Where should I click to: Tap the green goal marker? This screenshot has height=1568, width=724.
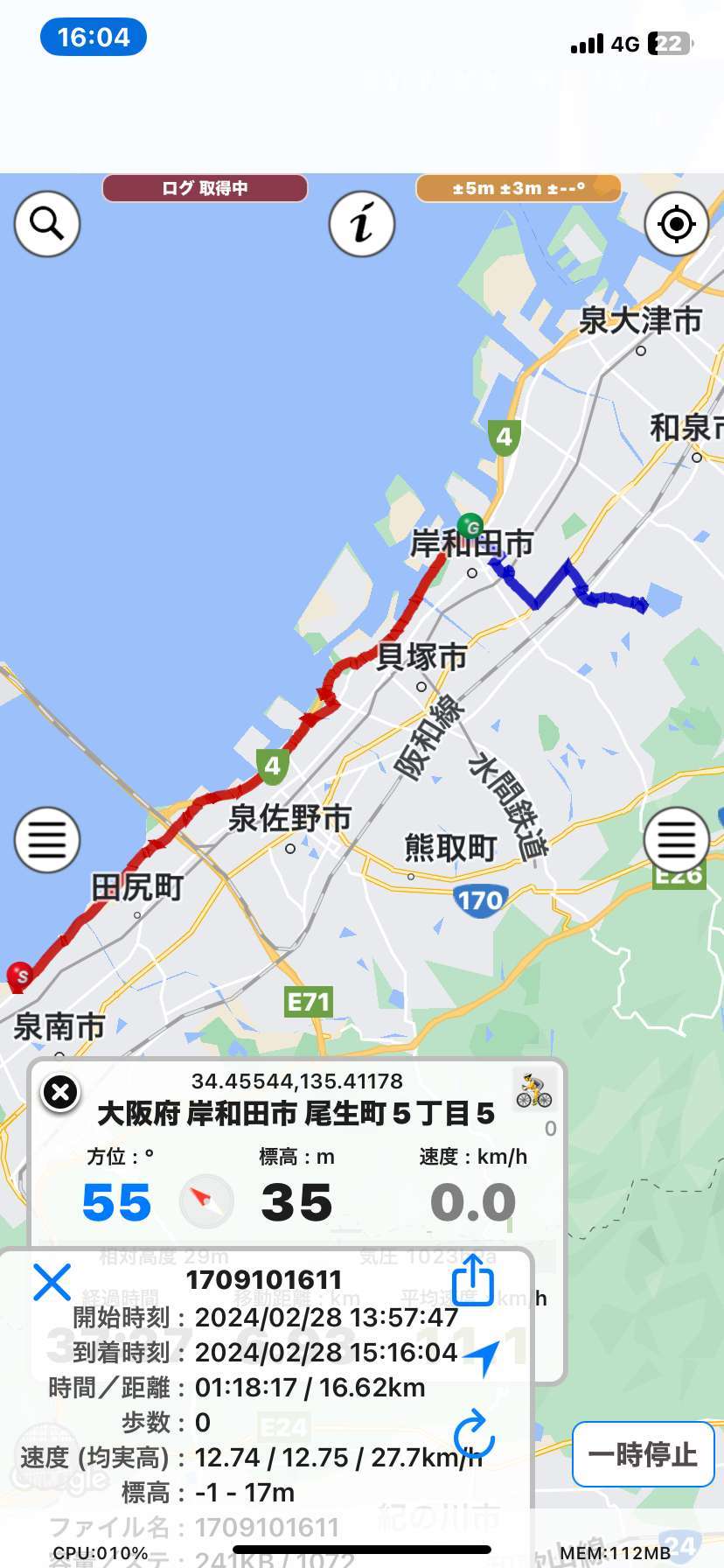[x=470, y=526]
